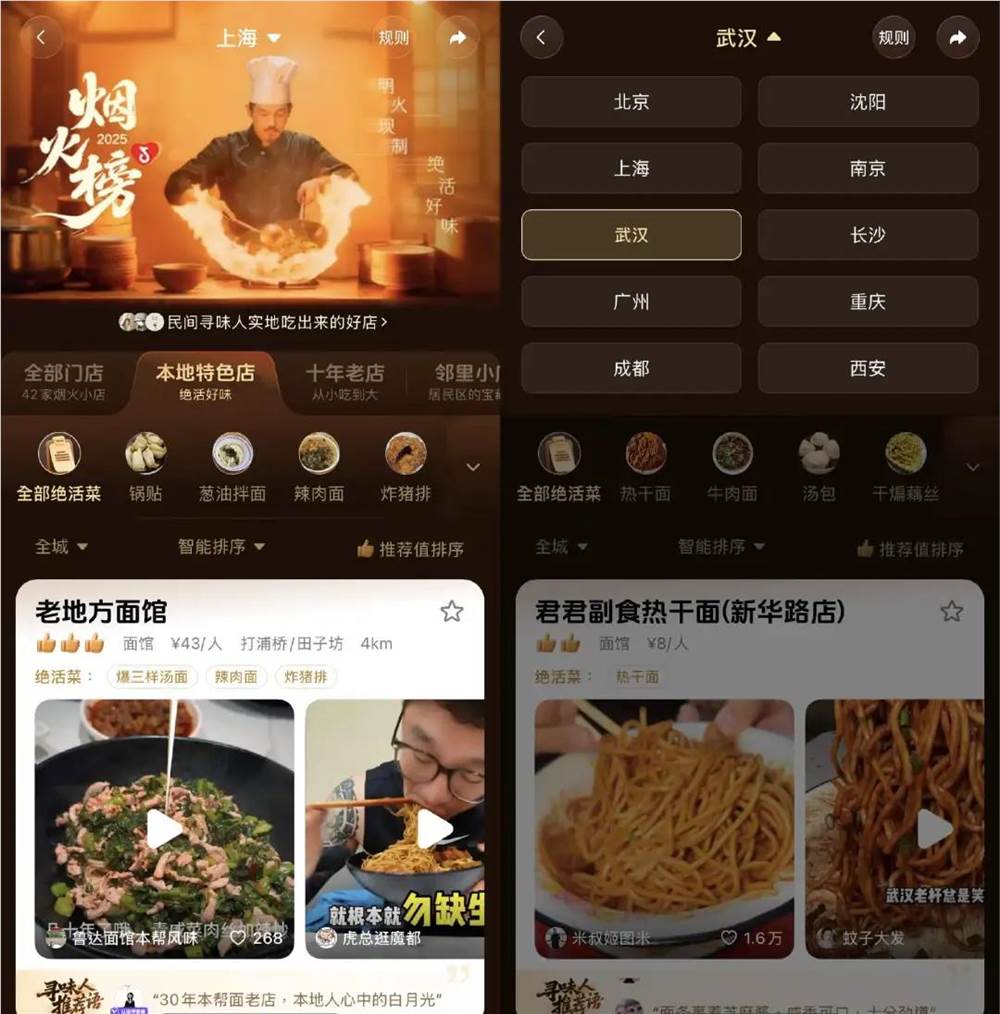
Task: Choose the 炸猪排 category icon
Action: (404, 455)
